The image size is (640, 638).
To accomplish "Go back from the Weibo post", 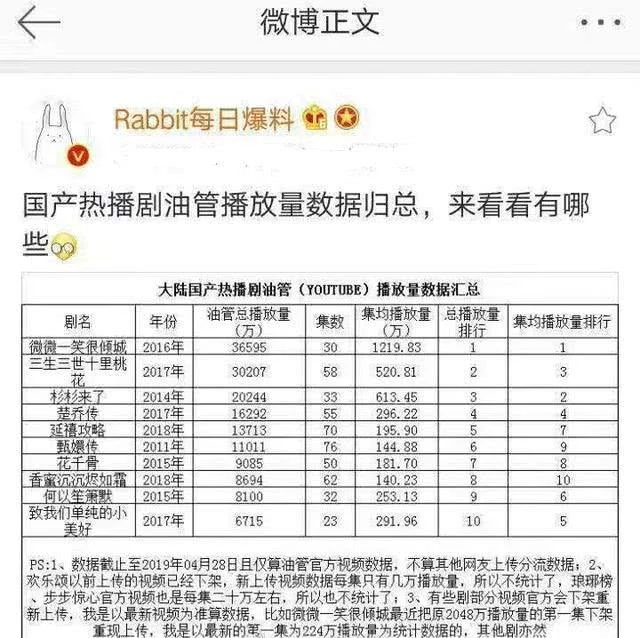I will 38,22.
